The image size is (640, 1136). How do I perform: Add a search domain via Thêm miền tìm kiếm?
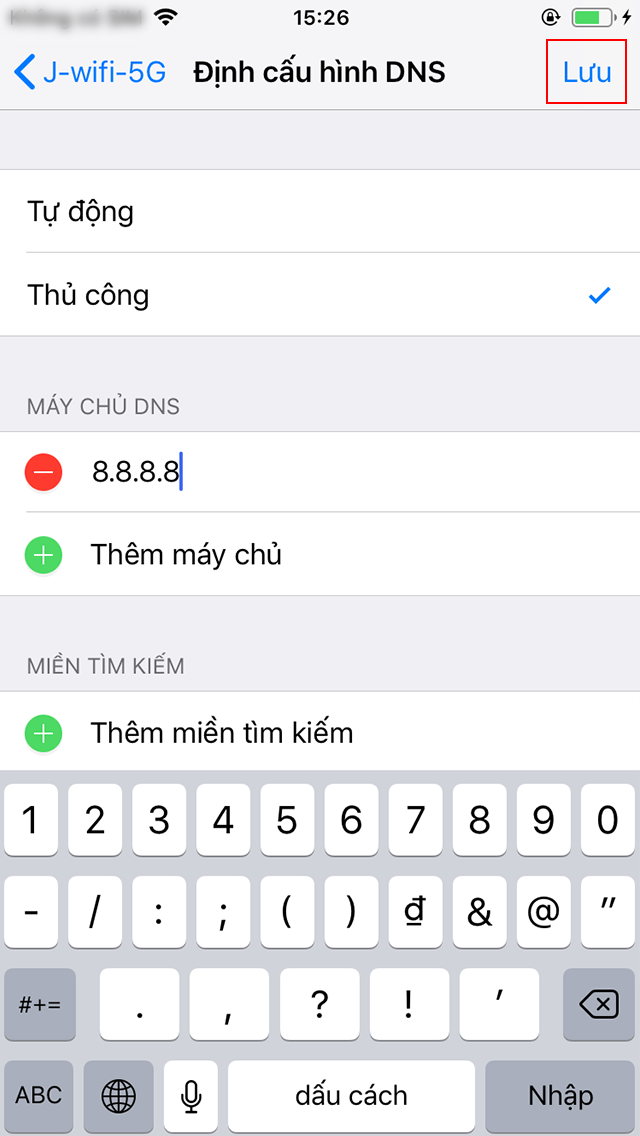[x=320, y=732]
